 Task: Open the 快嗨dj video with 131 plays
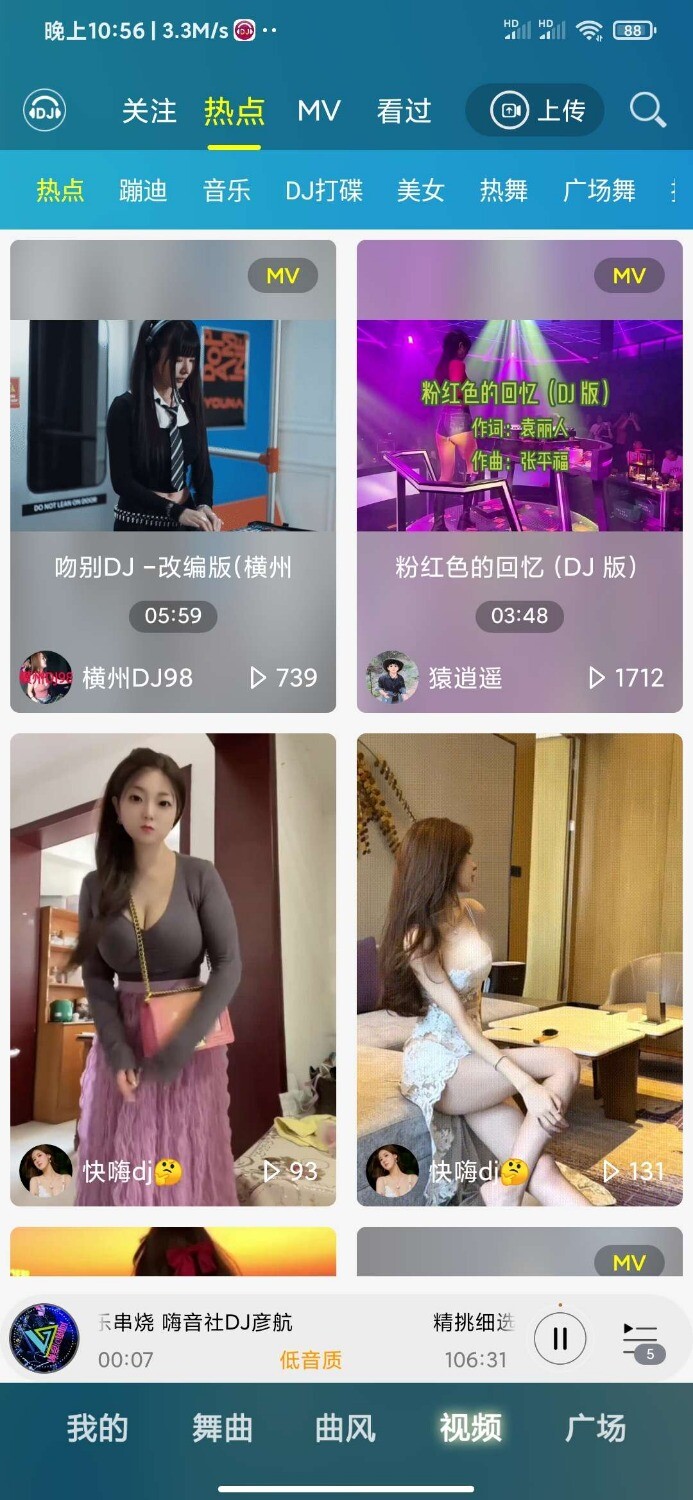click(x=519, y=970)
